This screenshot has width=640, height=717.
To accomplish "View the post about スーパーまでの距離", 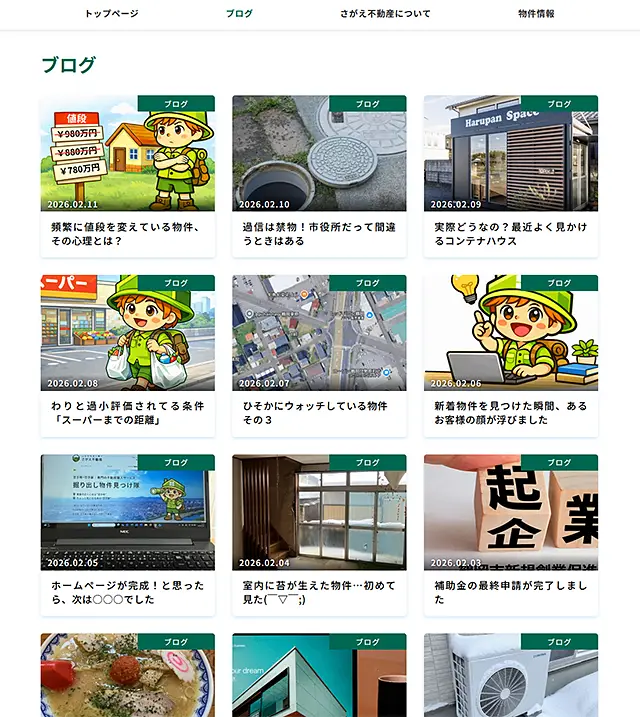I will point(125,413).
